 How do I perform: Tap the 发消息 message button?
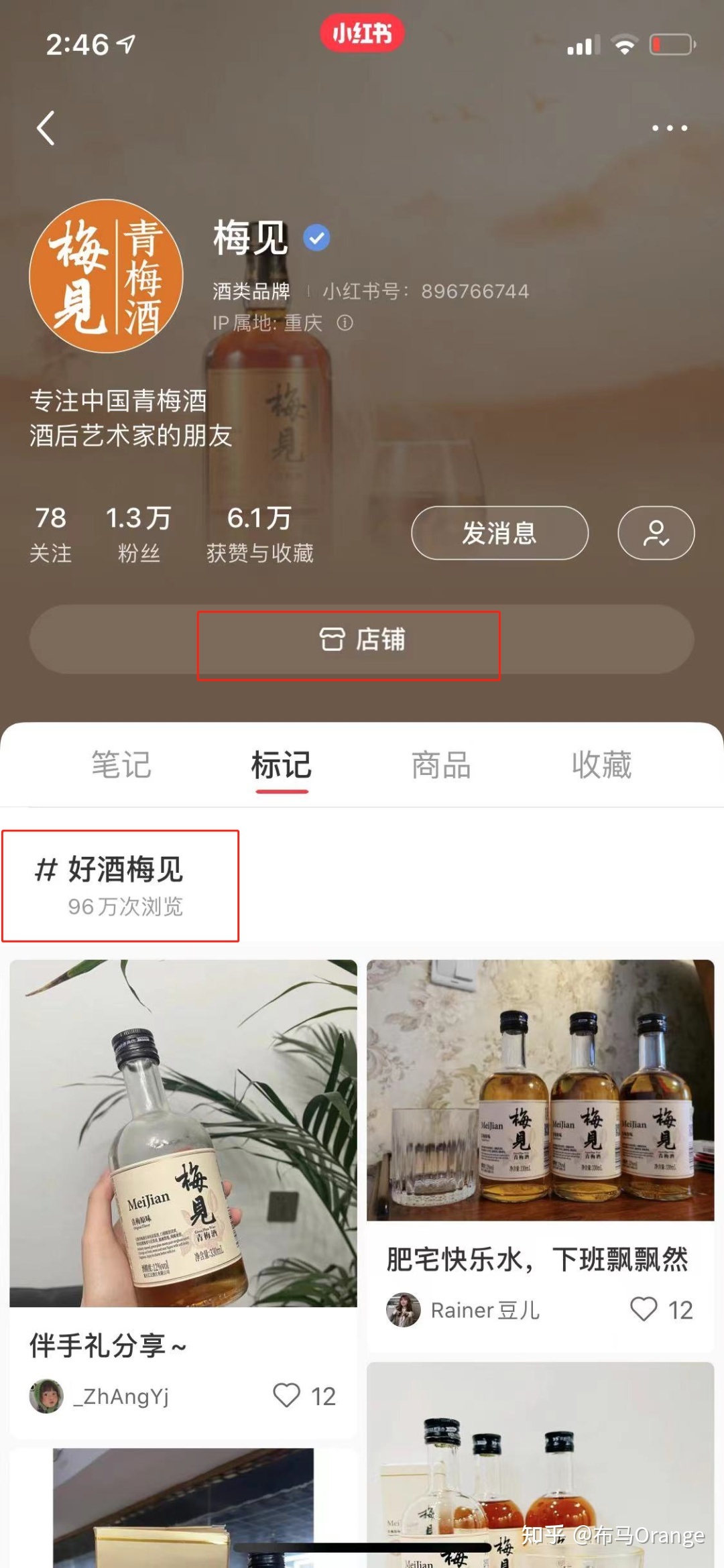click(x=499, y=532)
